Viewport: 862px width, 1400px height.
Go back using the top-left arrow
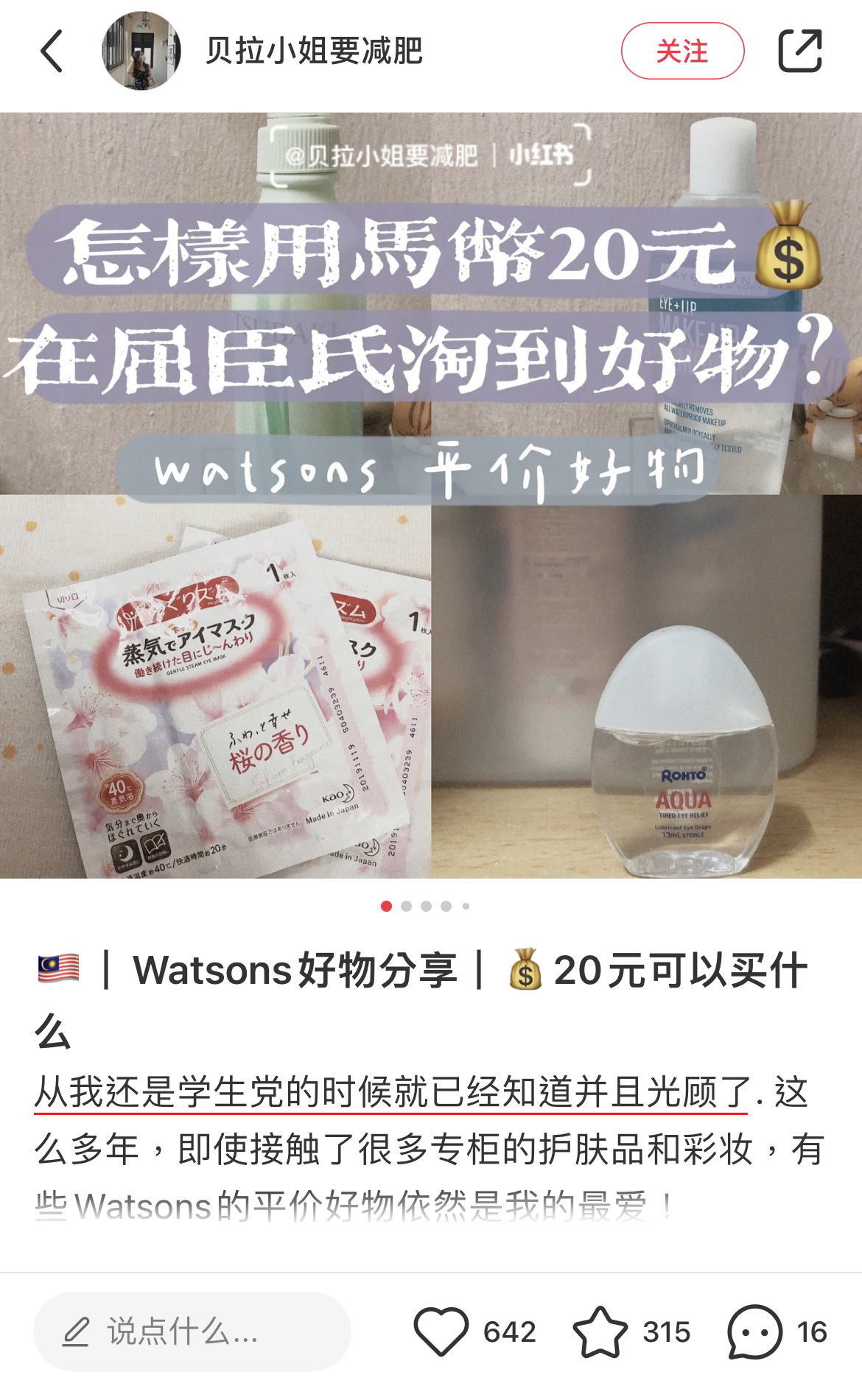(x=52, y=51)
